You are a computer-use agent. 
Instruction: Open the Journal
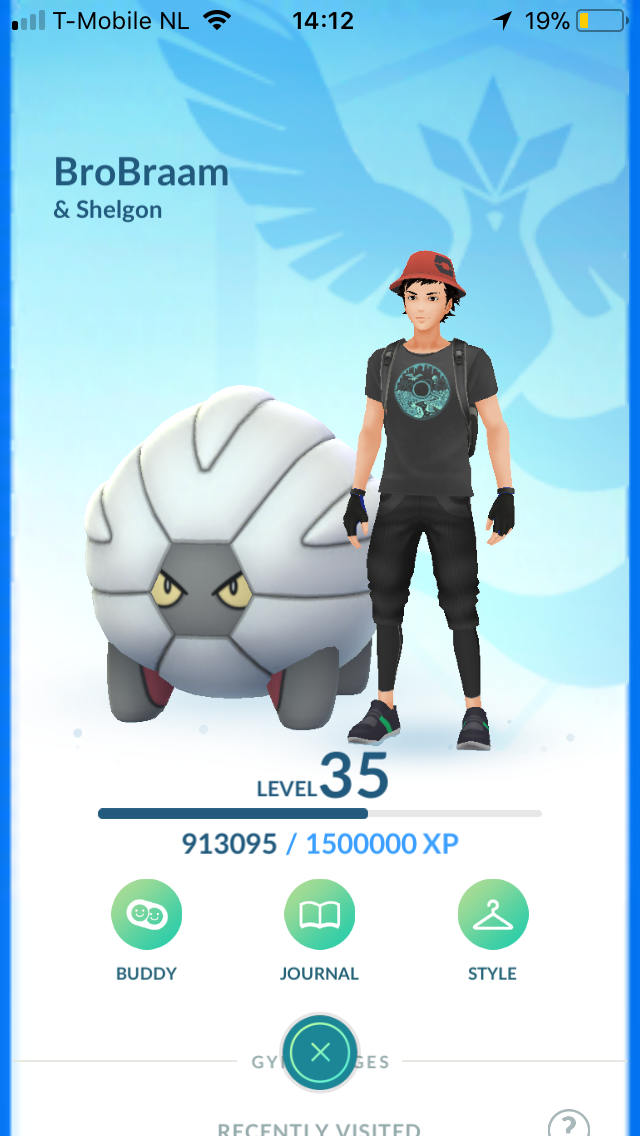coord(320,914)
